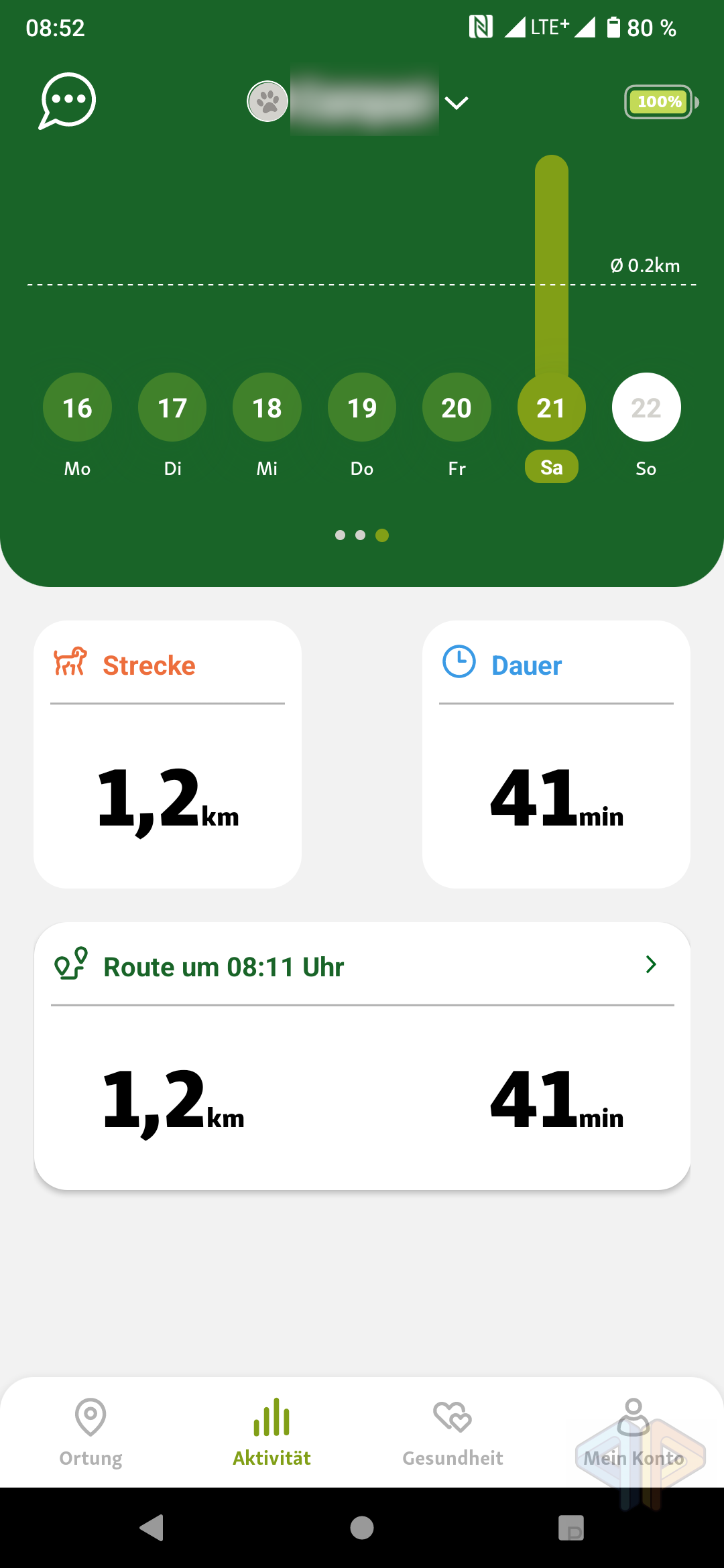The image size is (724, 1568).
Task: Open the Mein Konto tab
Action: click(633, 1433)
